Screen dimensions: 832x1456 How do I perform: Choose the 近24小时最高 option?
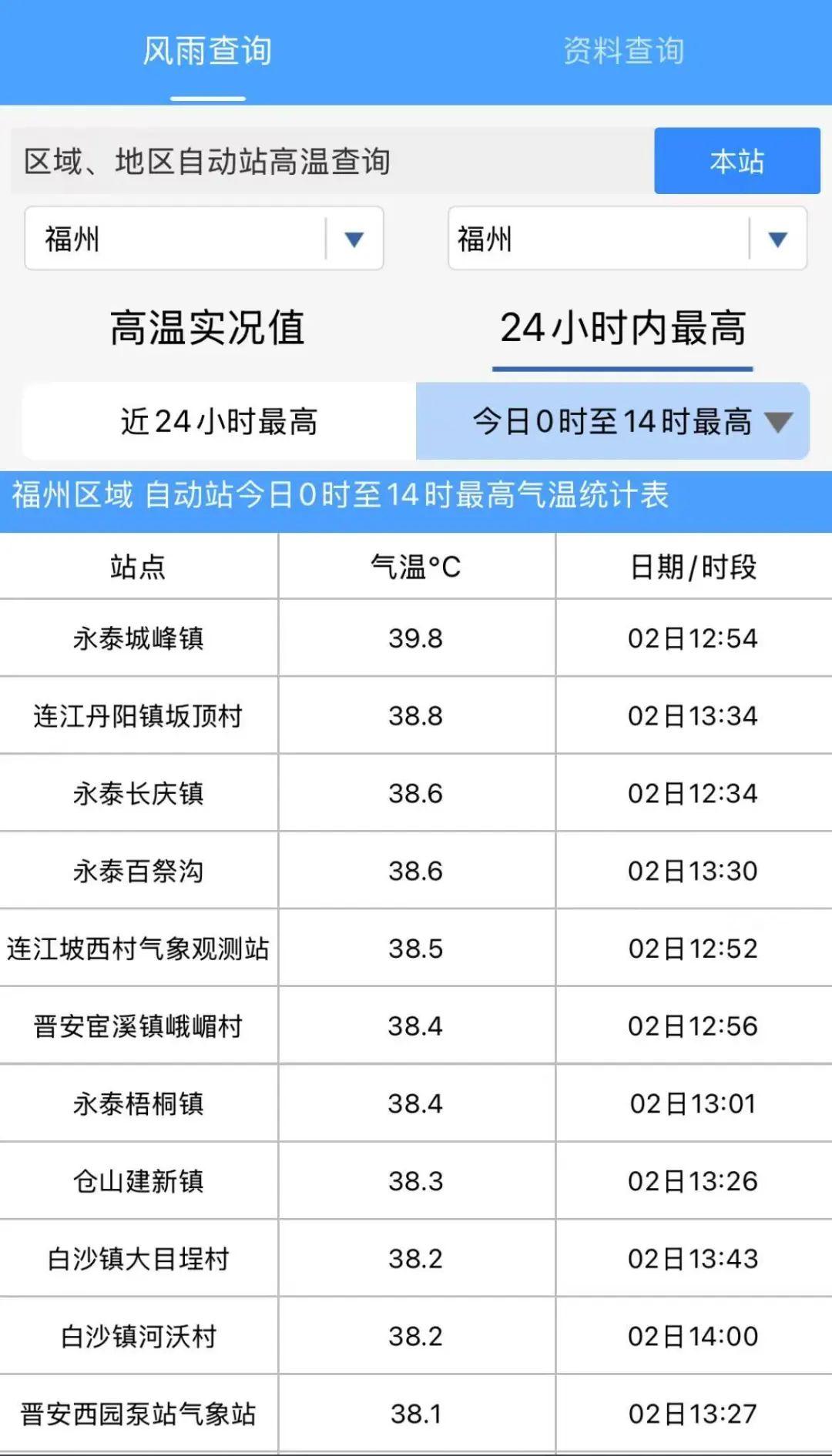point(219,422)
